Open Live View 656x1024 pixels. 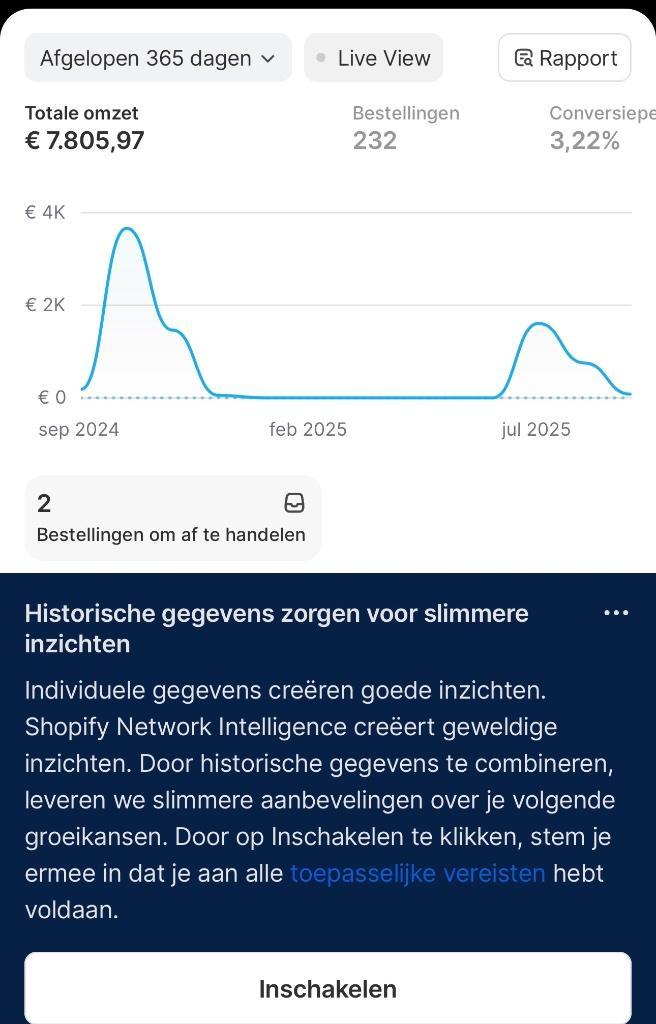tap(373, 58)
